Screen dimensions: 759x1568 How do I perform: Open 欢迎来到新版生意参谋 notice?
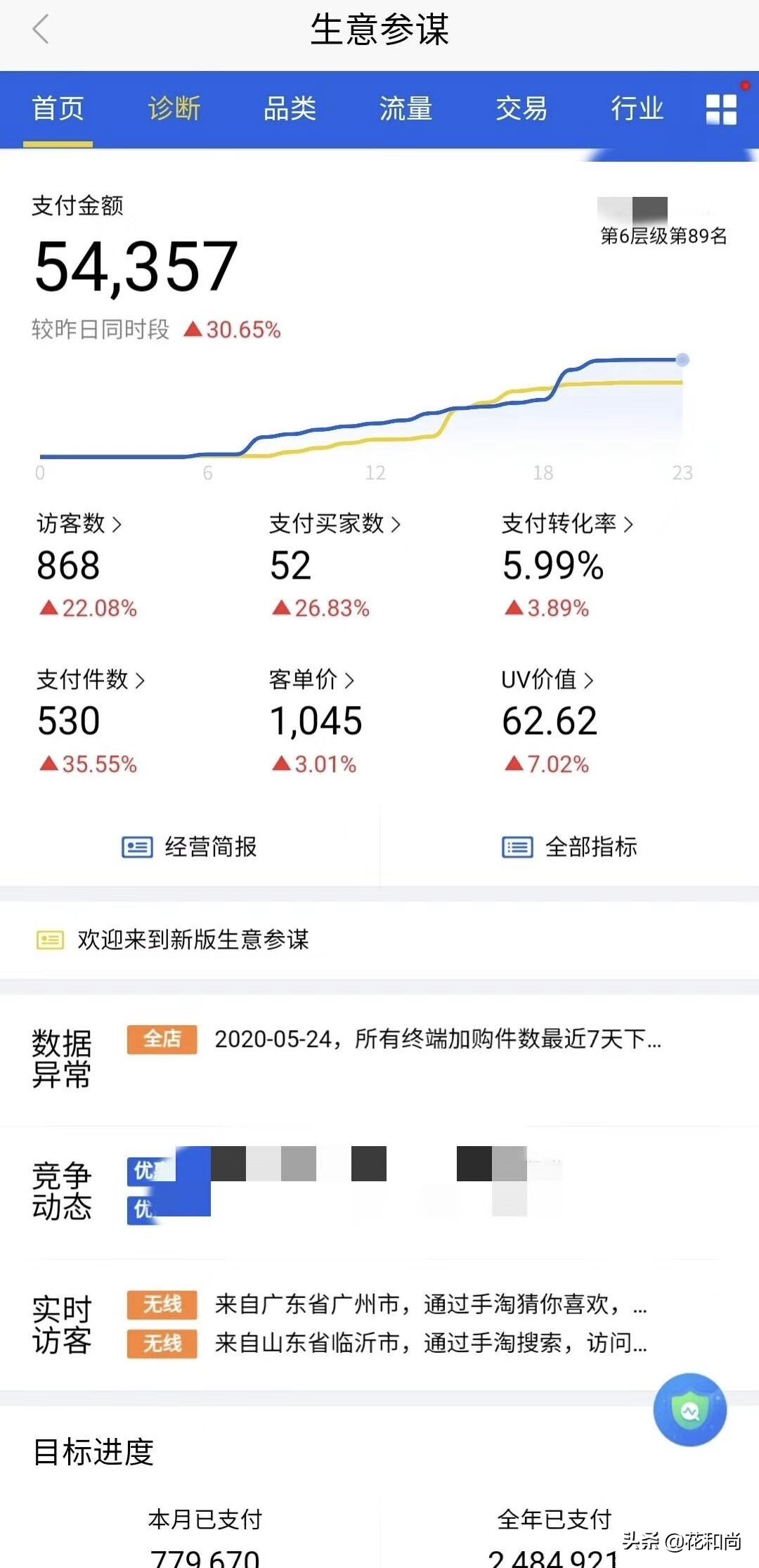point(193,939)
